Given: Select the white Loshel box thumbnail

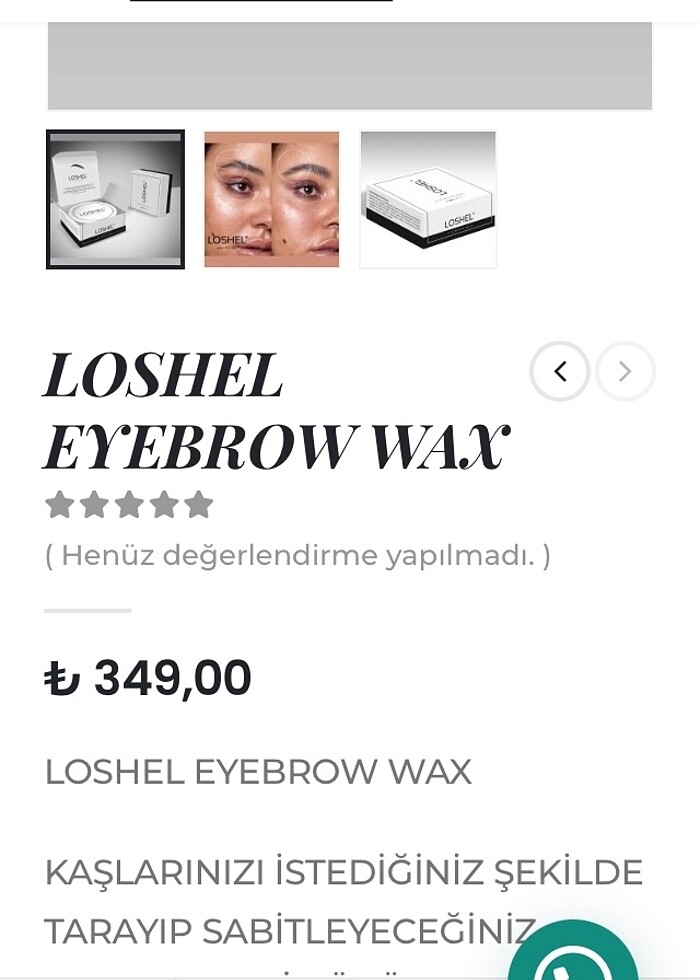Looking at the screenshot, I should tap(428, 199).
